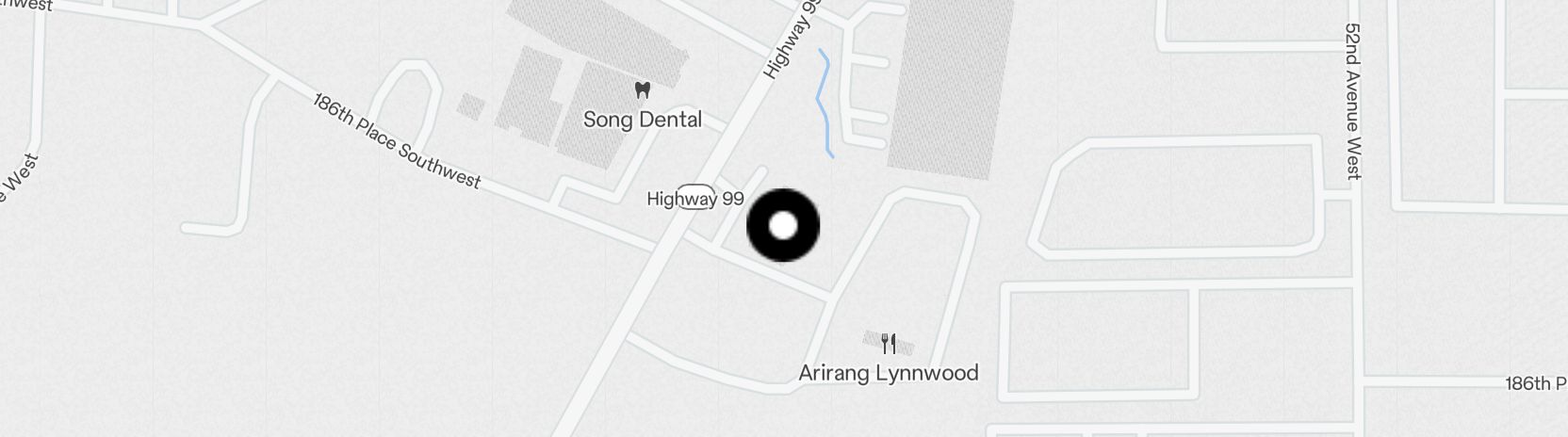Tap the Song Dental map marker
The width and height of the screenshot is (1568, 437).
(x=643, y=91)
